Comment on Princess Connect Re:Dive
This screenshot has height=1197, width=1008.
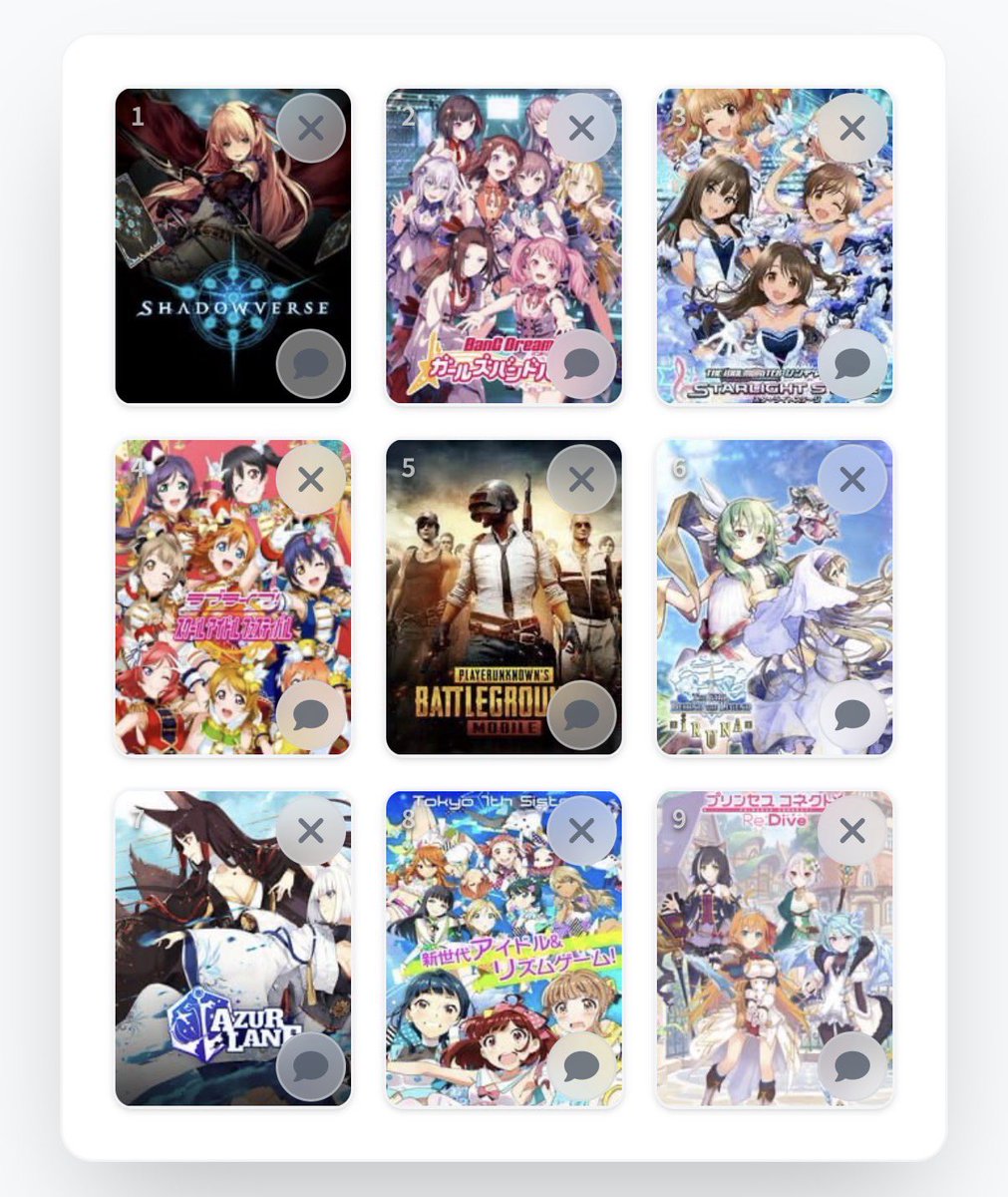(851, 1066)
